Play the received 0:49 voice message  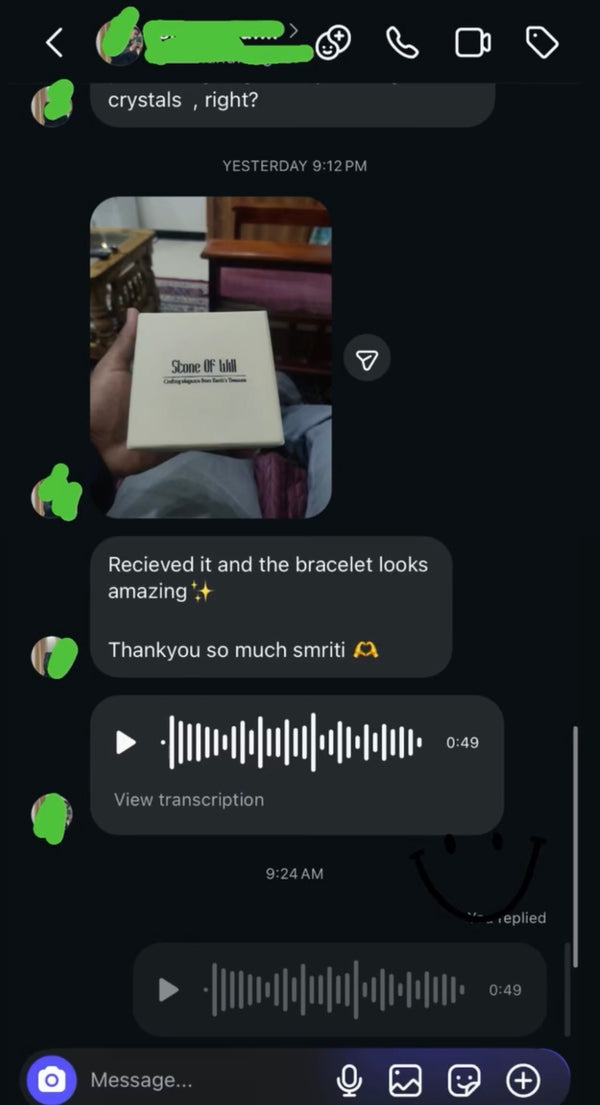126,743
